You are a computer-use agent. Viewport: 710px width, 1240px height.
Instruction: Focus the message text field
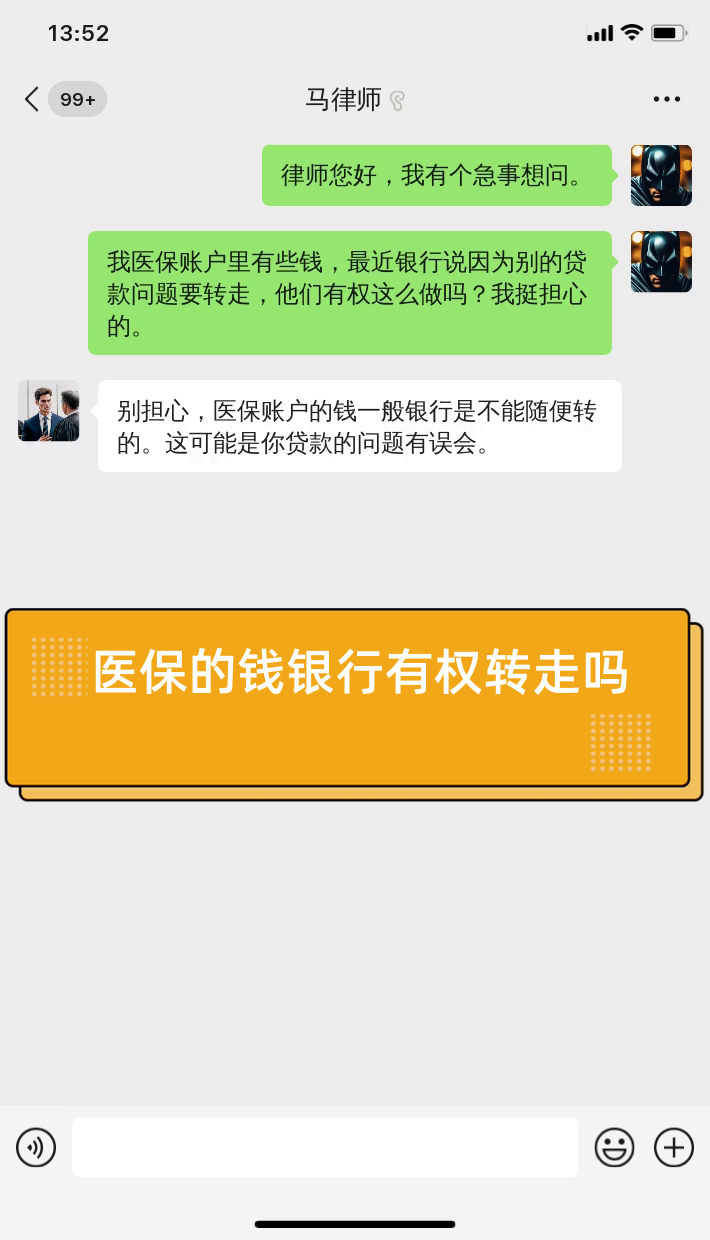(325, 1147)
